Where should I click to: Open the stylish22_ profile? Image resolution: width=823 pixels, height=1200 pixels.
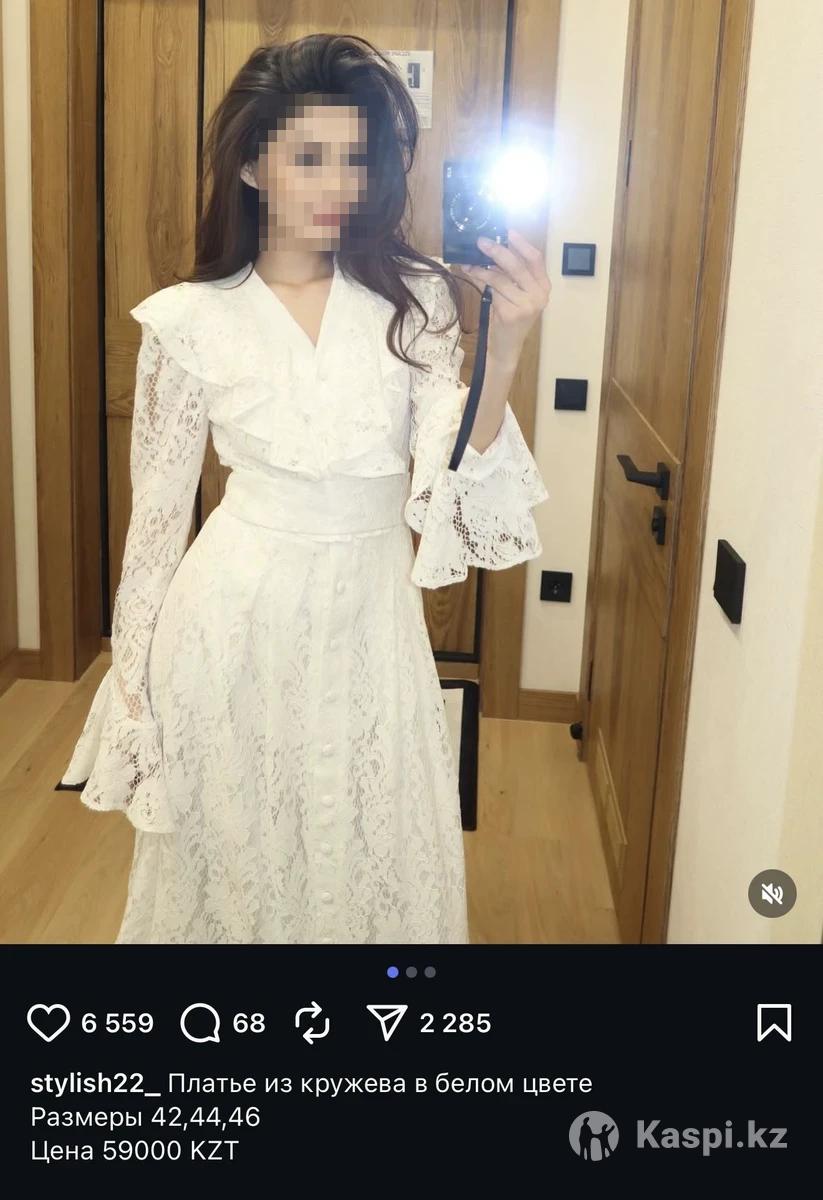point(95,1084)
